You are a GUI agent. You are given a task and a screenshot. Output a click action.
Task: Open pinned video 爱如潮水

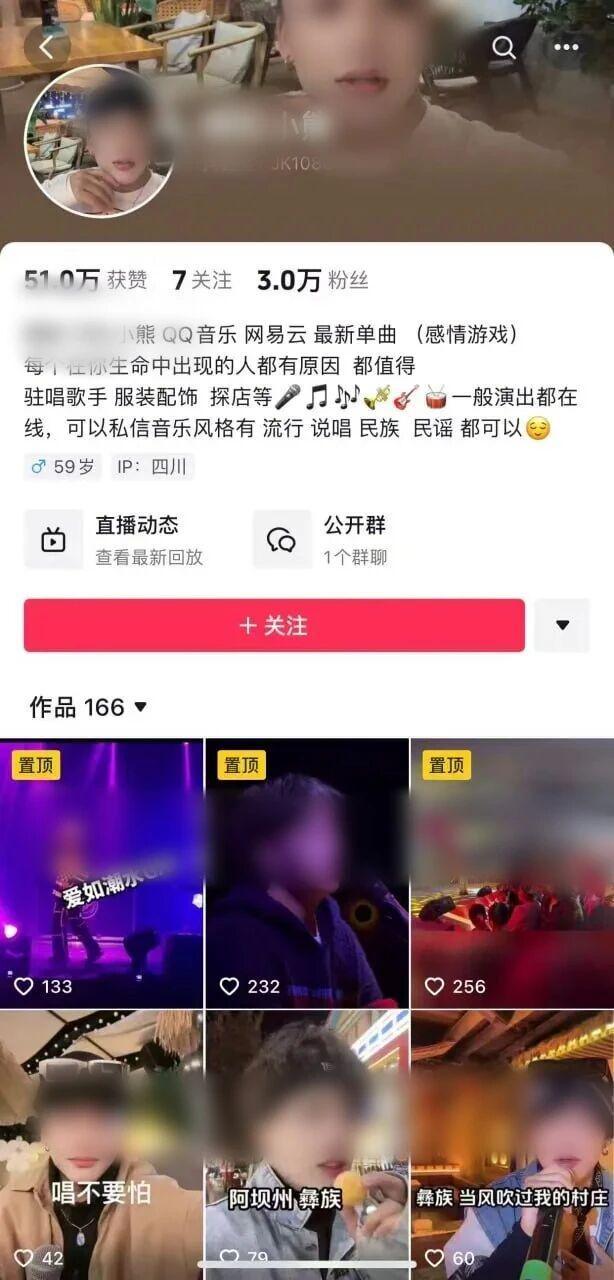(101, 872)
